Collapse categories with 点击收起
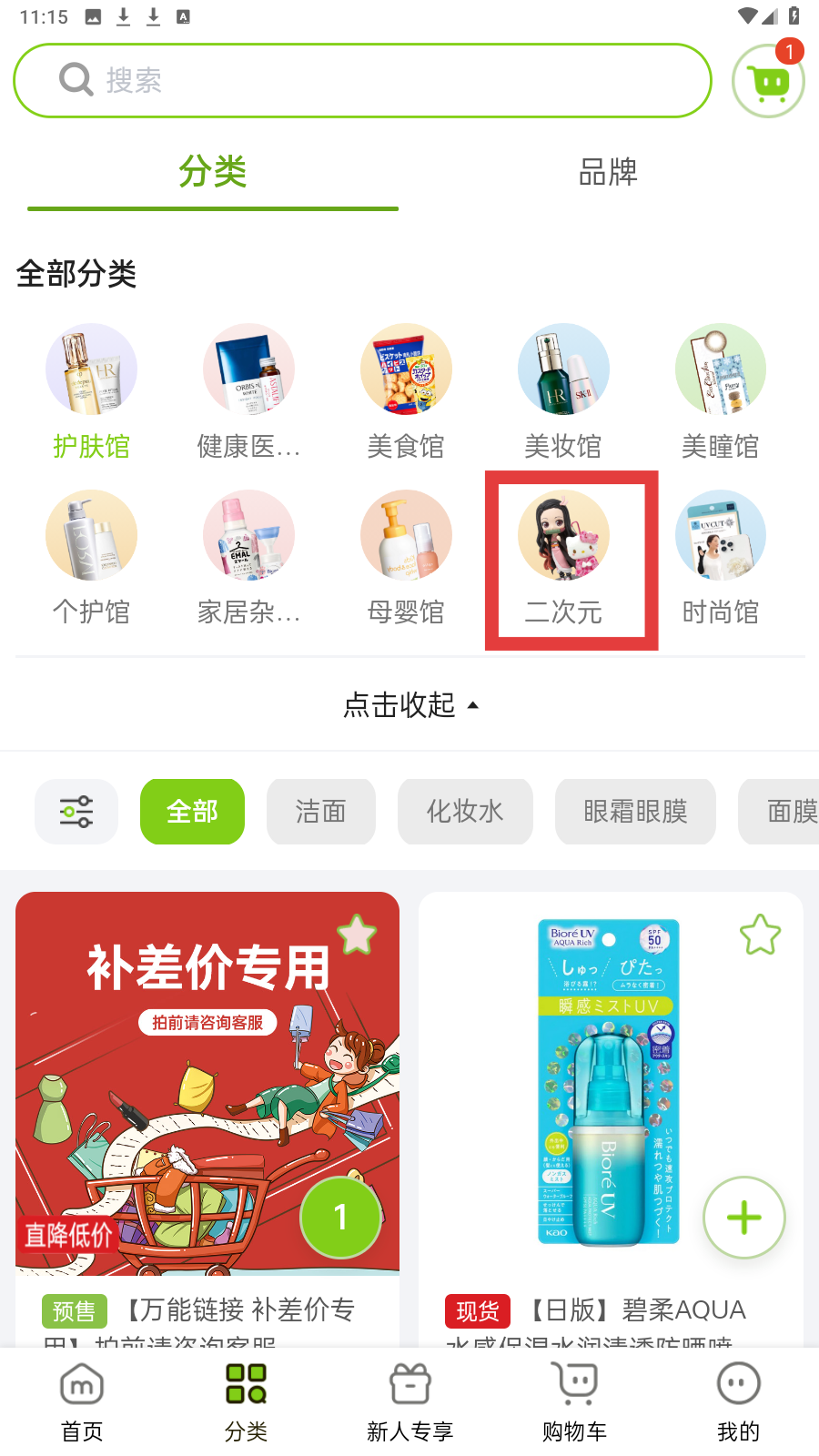This screenshot has width=819, height=1456. click(410, 705)
